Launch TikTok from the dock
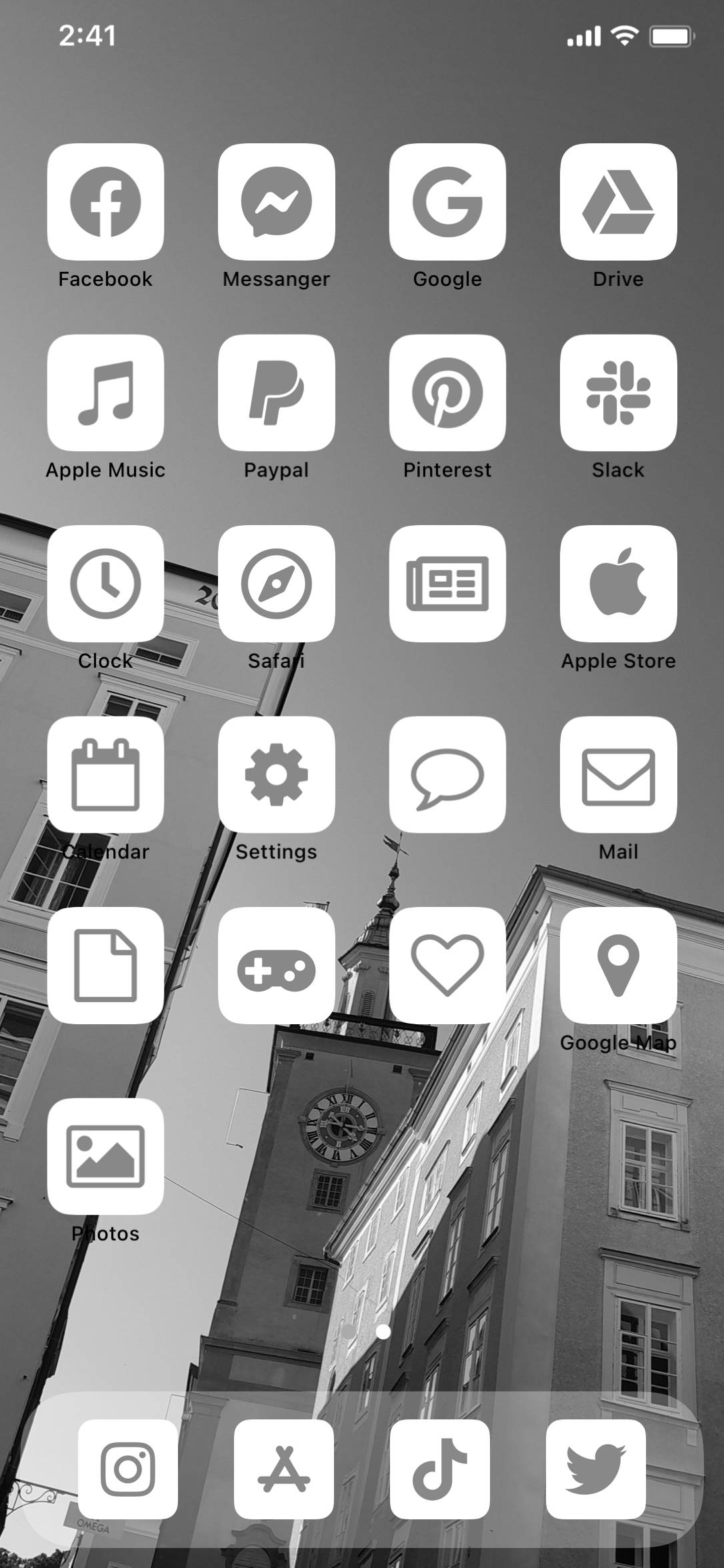Image resolution: width=724 pixels, height=1568 pixels. (440, 1469)
